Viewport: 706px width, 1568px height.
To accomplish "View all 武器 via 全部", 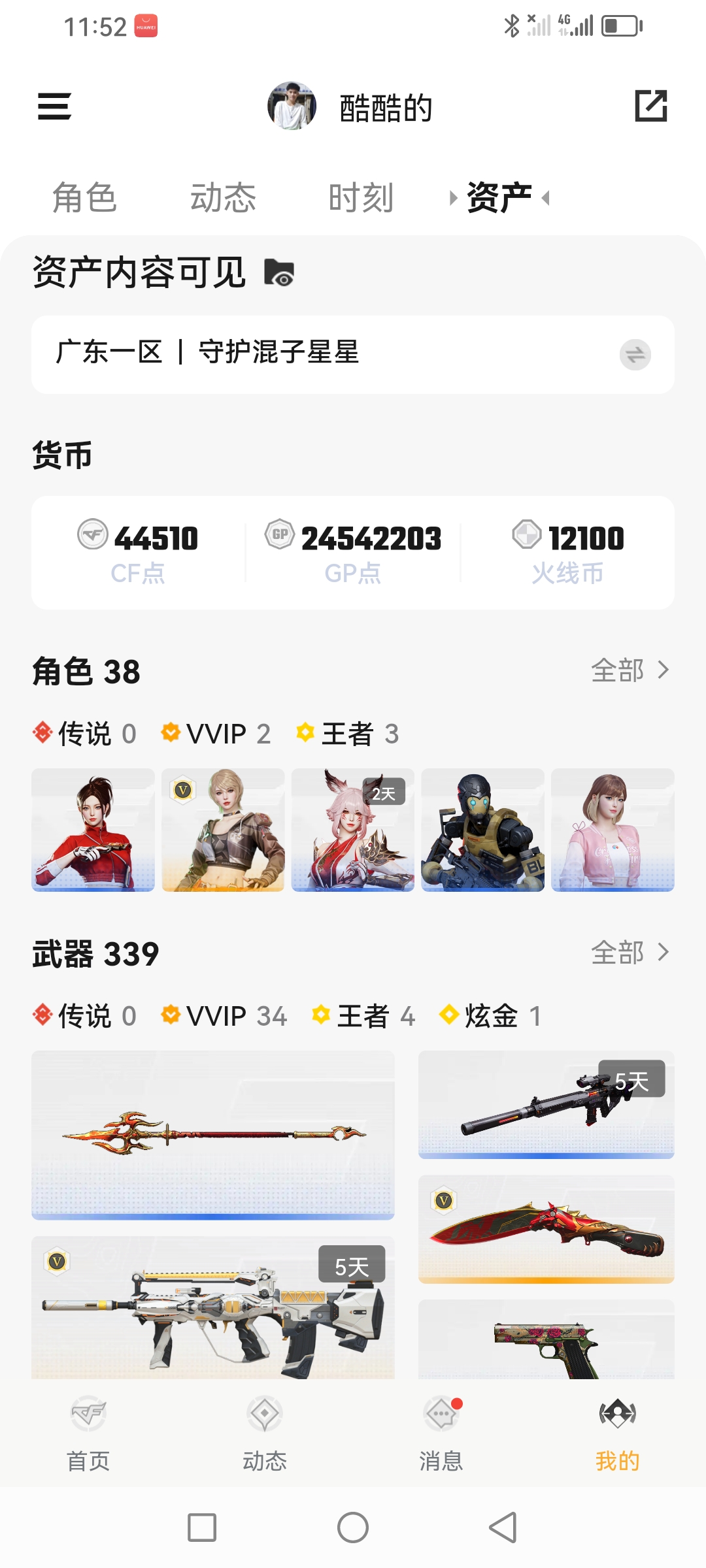I will pos(630,953).
